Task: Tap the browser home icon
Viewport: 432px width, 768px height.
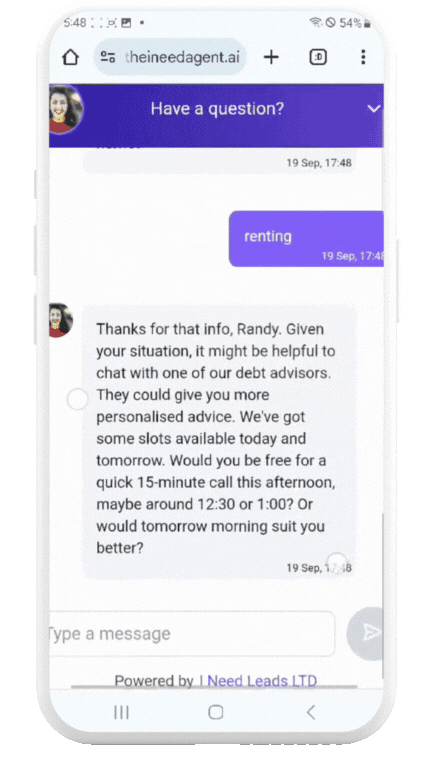Action: (71, 57)
